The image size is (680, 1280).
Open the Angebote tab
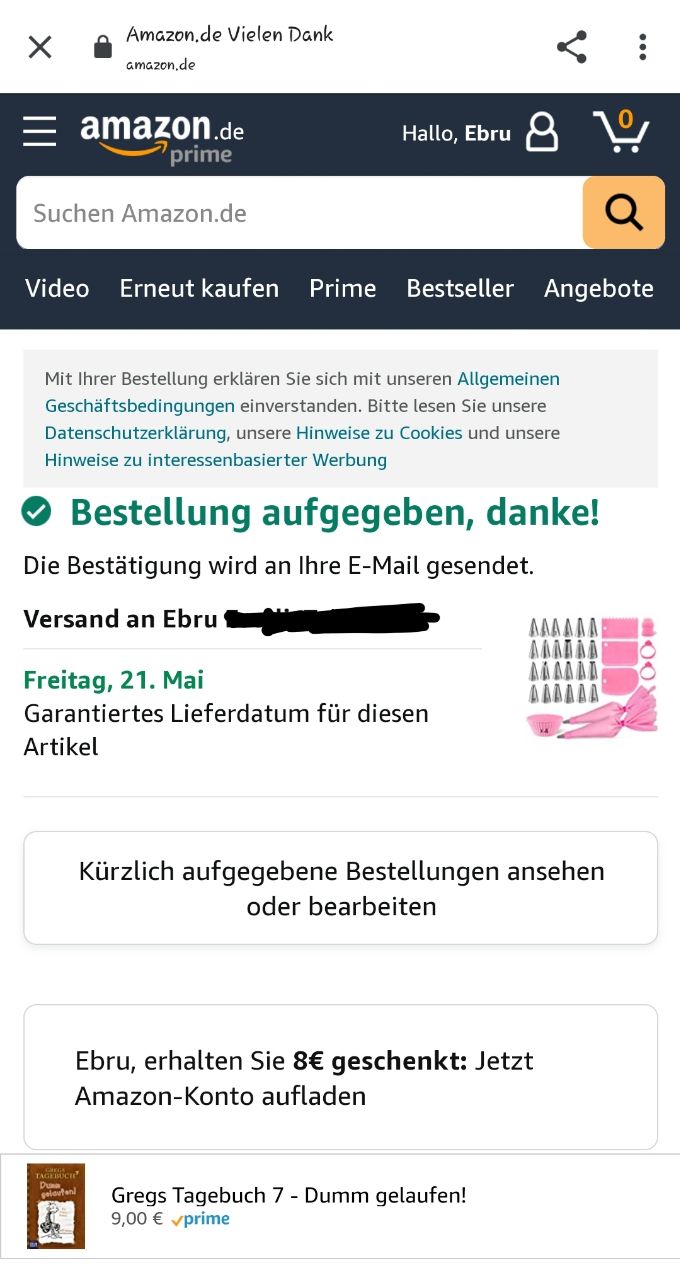click(598, 289)
